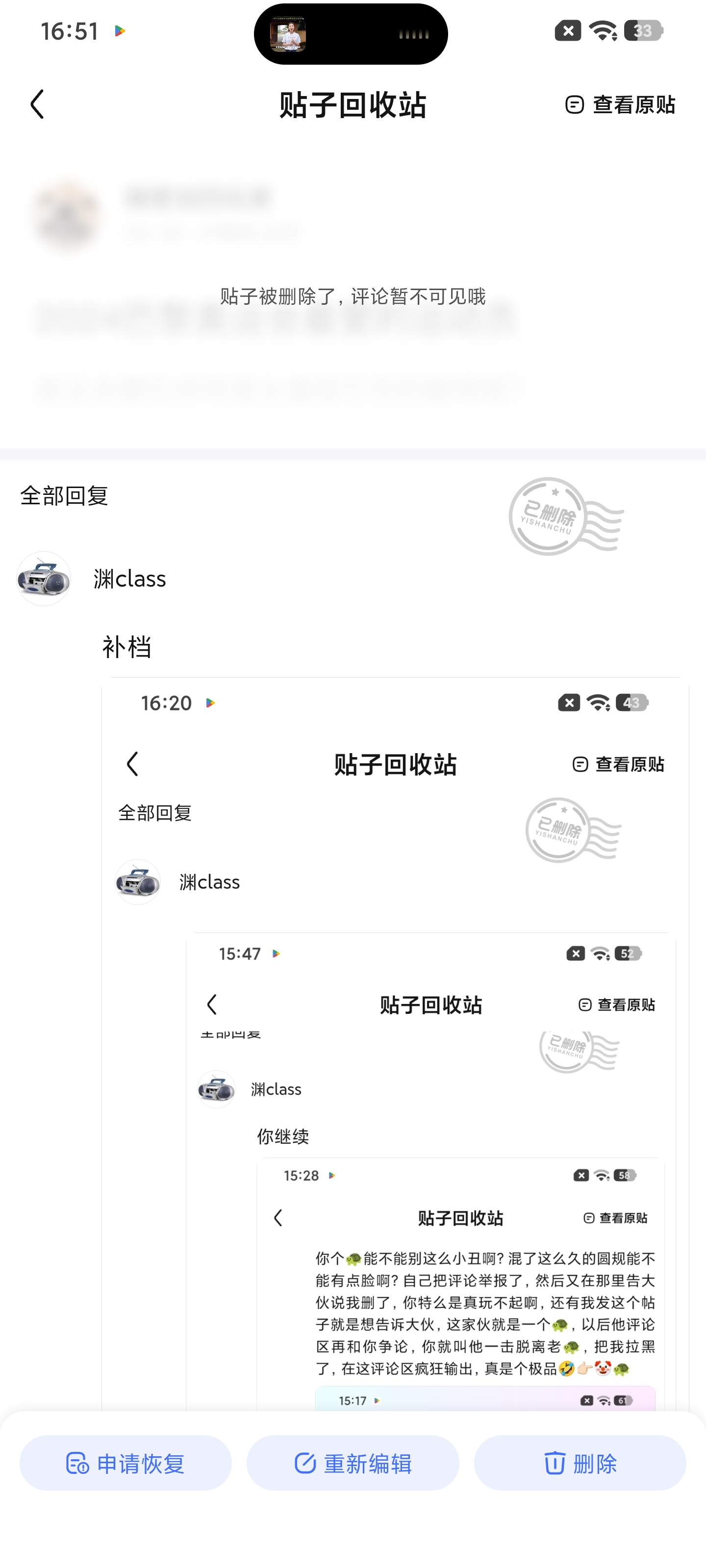This screenshot has width=706, height=1568.
Task: Open the screenshot image in 补档 reply
Action: (x=395, y=1035)
